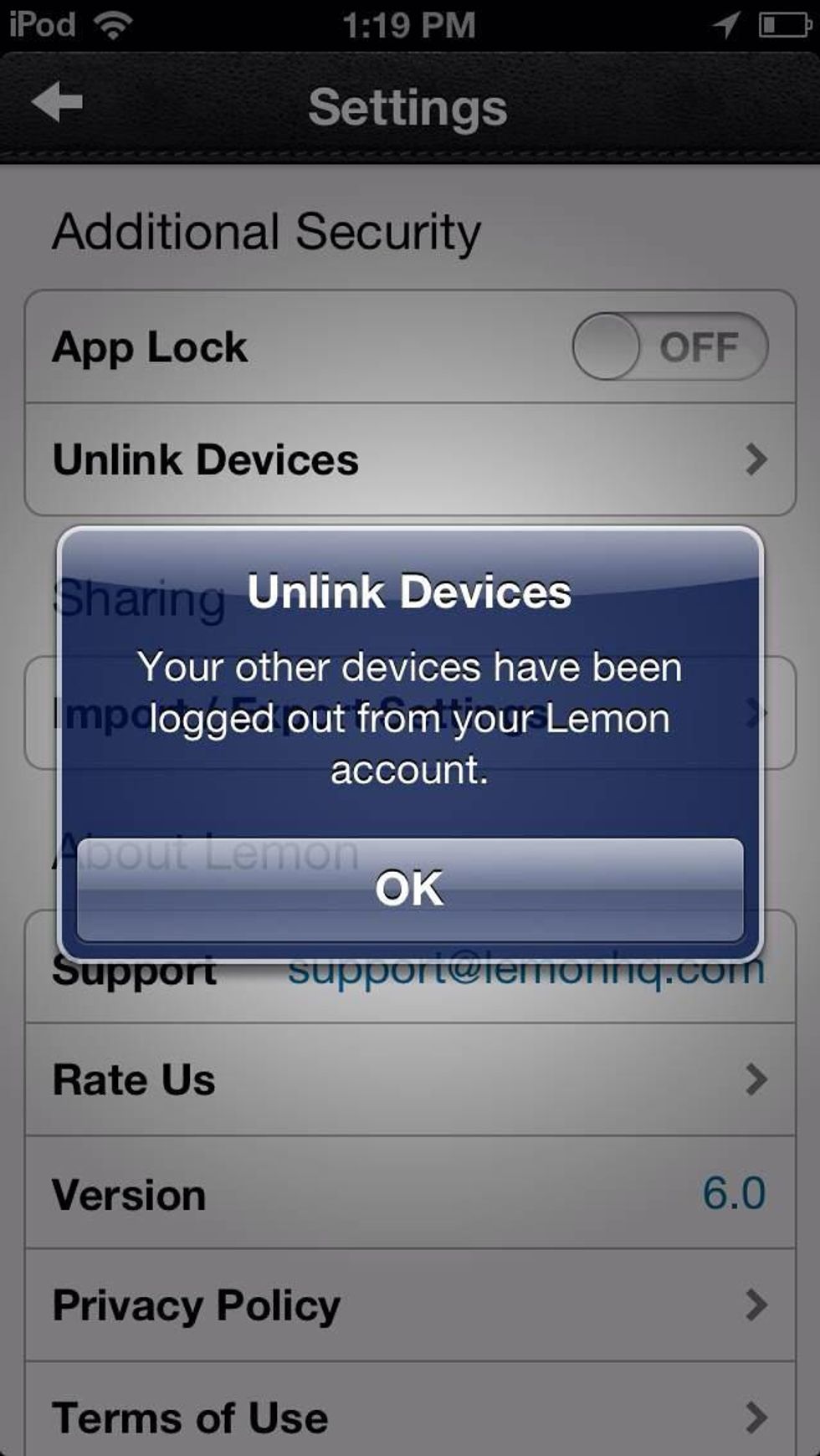Go back using the arrow icon
The width and height of the screenshot is (820, 1456).
point(57,103)
